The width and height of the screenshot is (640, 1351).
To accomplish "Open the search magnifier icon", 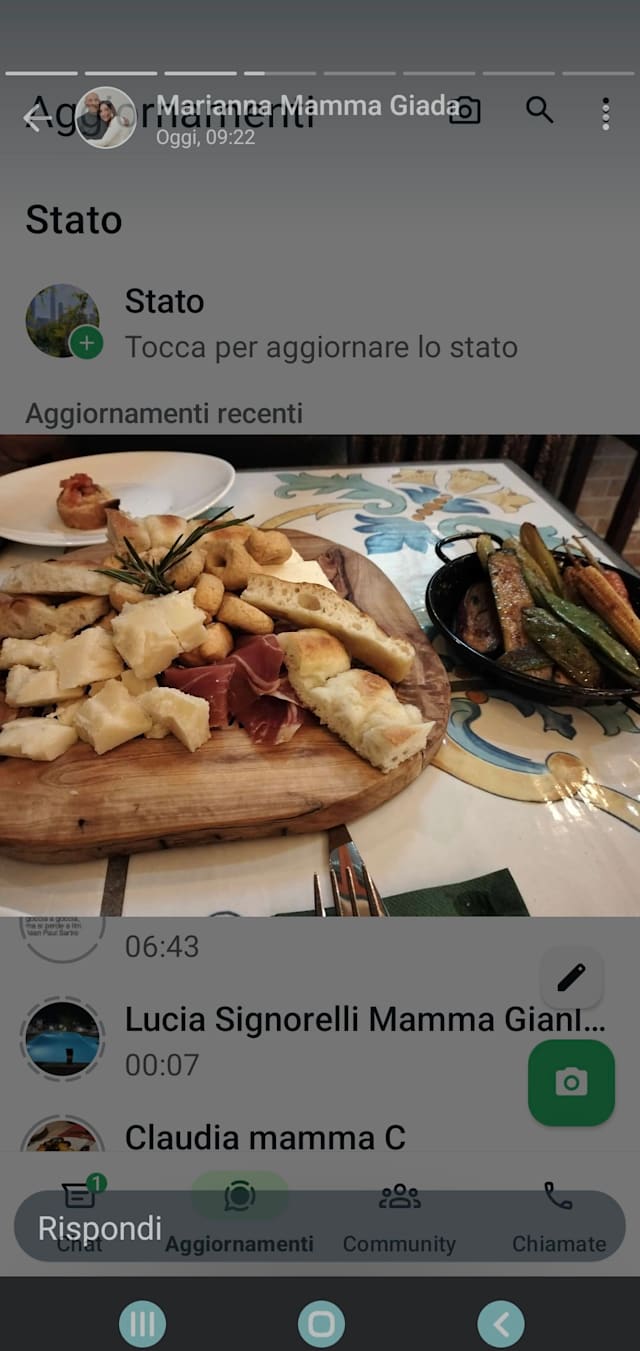I will [540, 111].
